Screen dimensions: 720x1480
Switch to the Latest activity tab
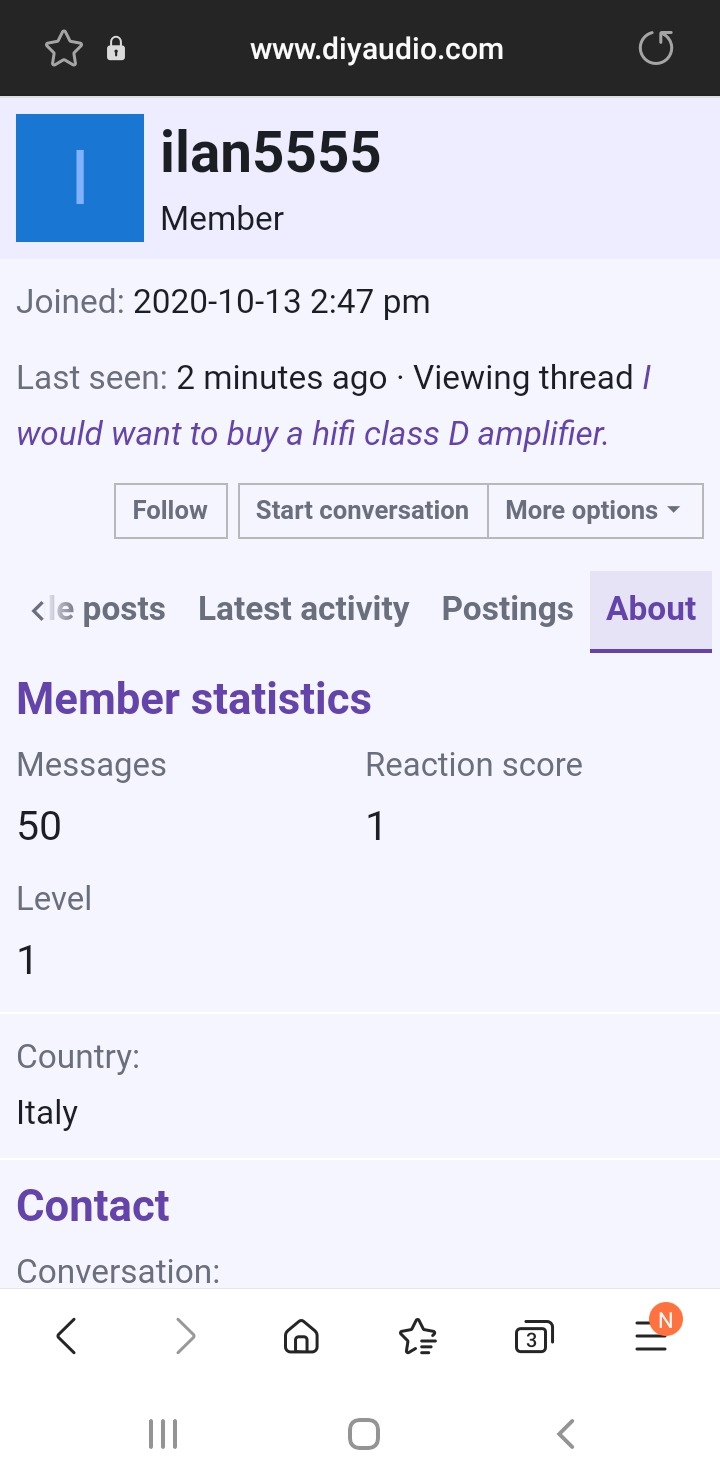304,608
